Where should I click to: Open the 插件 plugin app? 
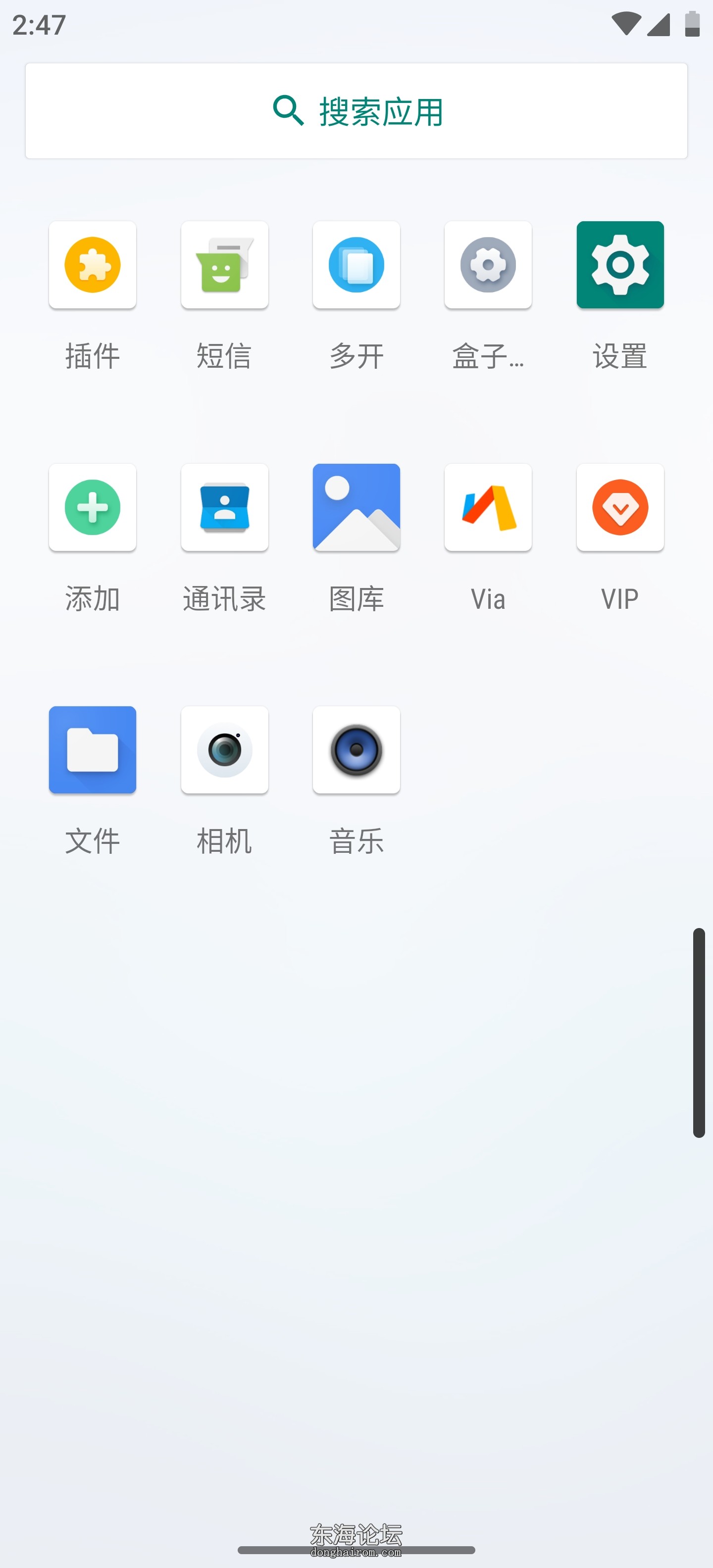click(93, 265)
